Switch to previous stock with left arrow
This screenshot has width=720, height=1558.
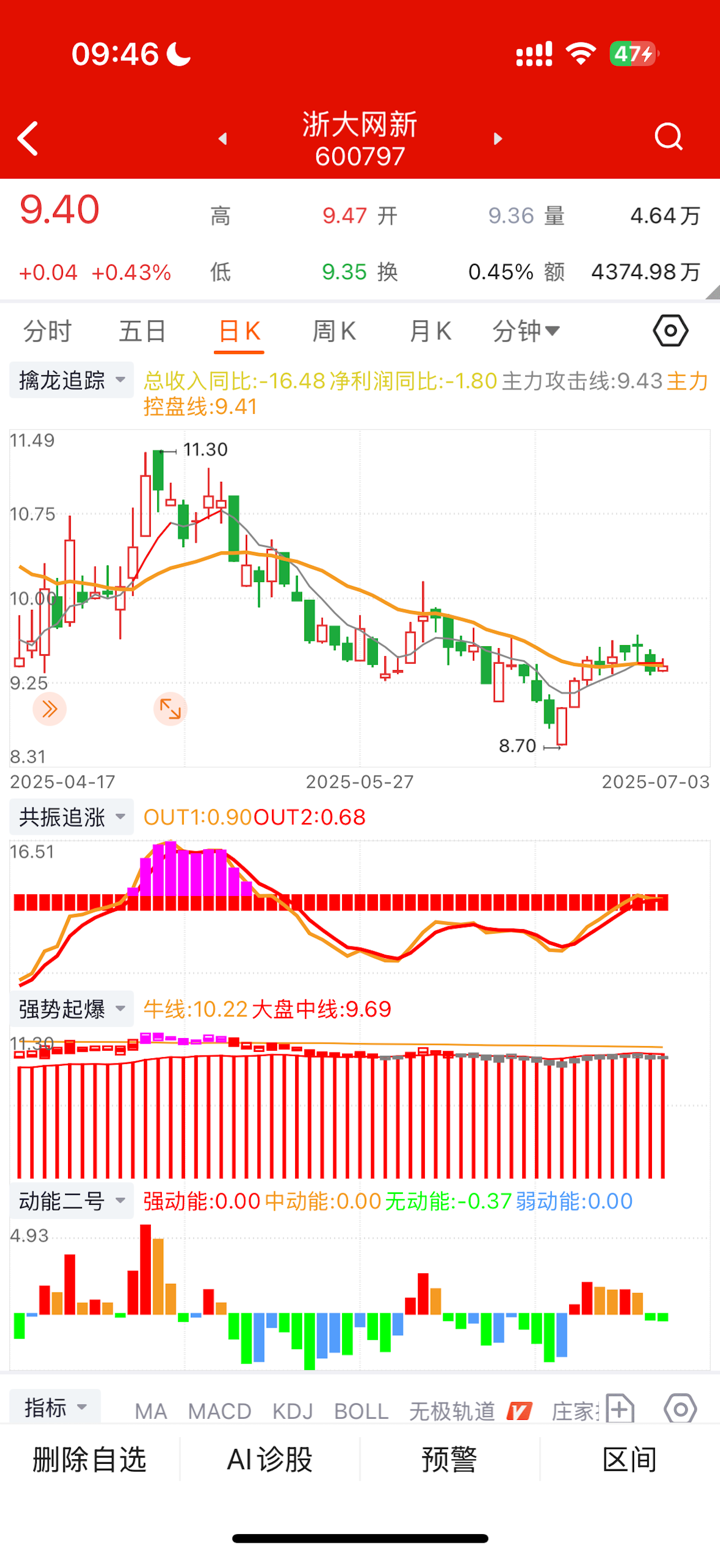click(222, 139)
